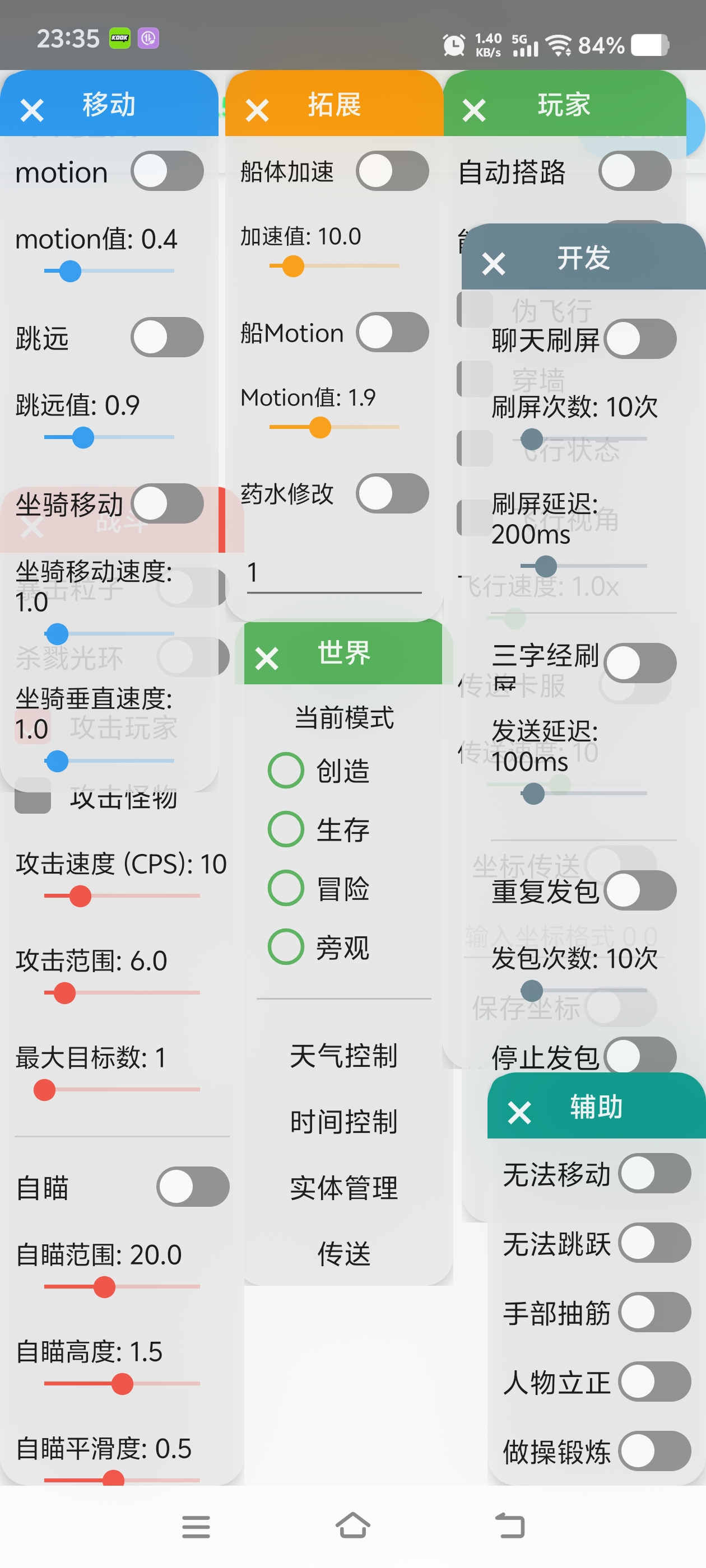
Task: Go to the system home screen
Action: click(352, 1525)
